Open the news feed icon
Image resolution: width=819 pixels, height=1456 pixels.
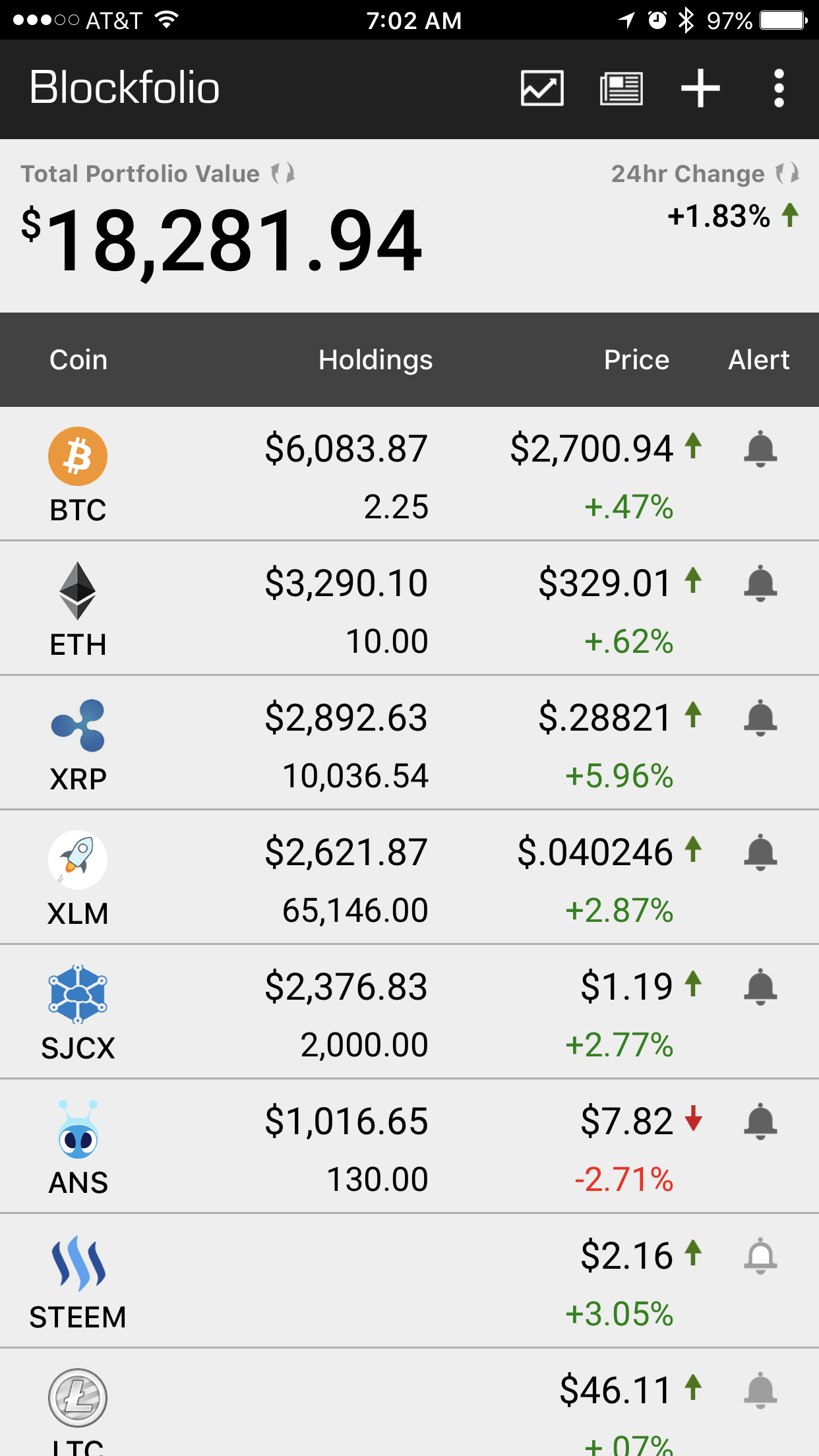[x=621, y=88]
